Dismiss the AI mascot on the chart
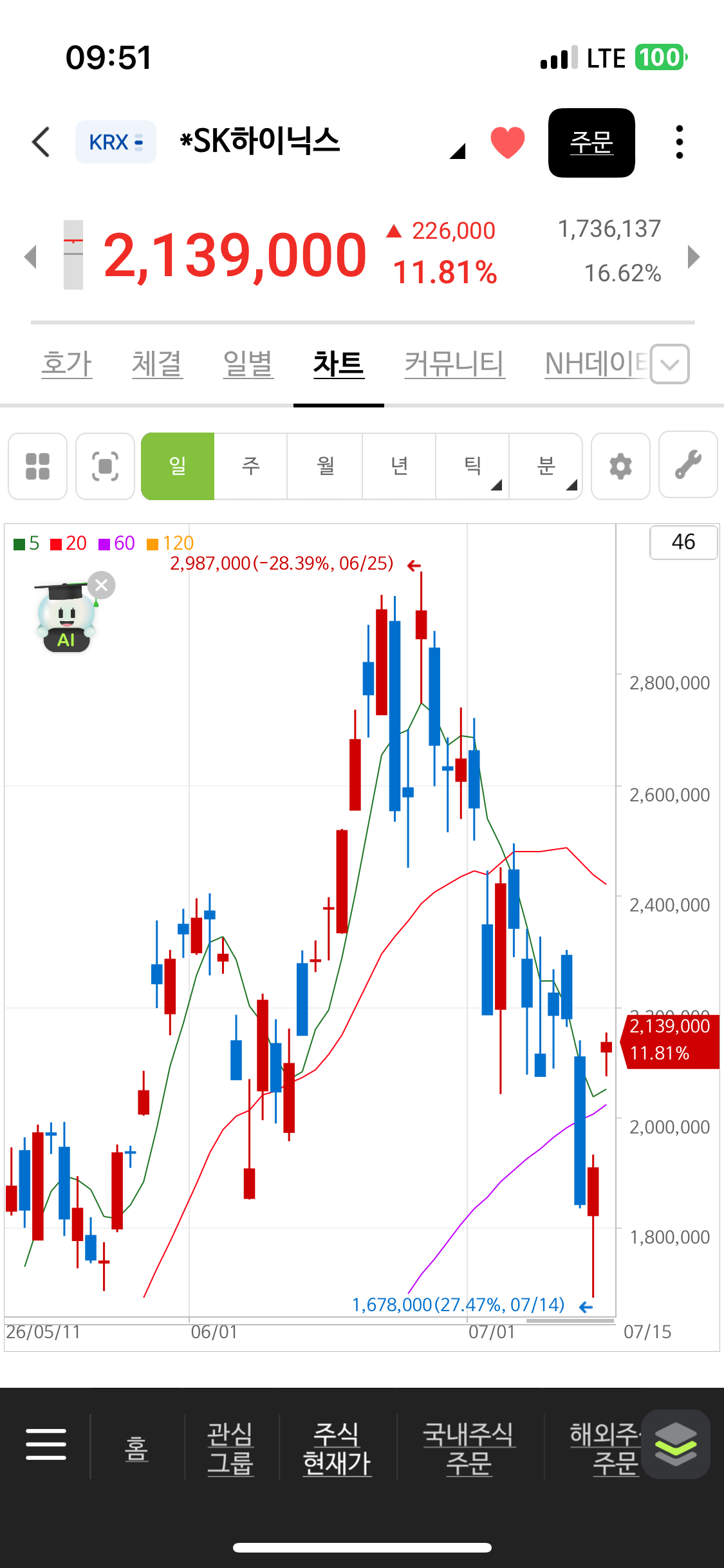 pyautogui.click(x=101, y=585)
